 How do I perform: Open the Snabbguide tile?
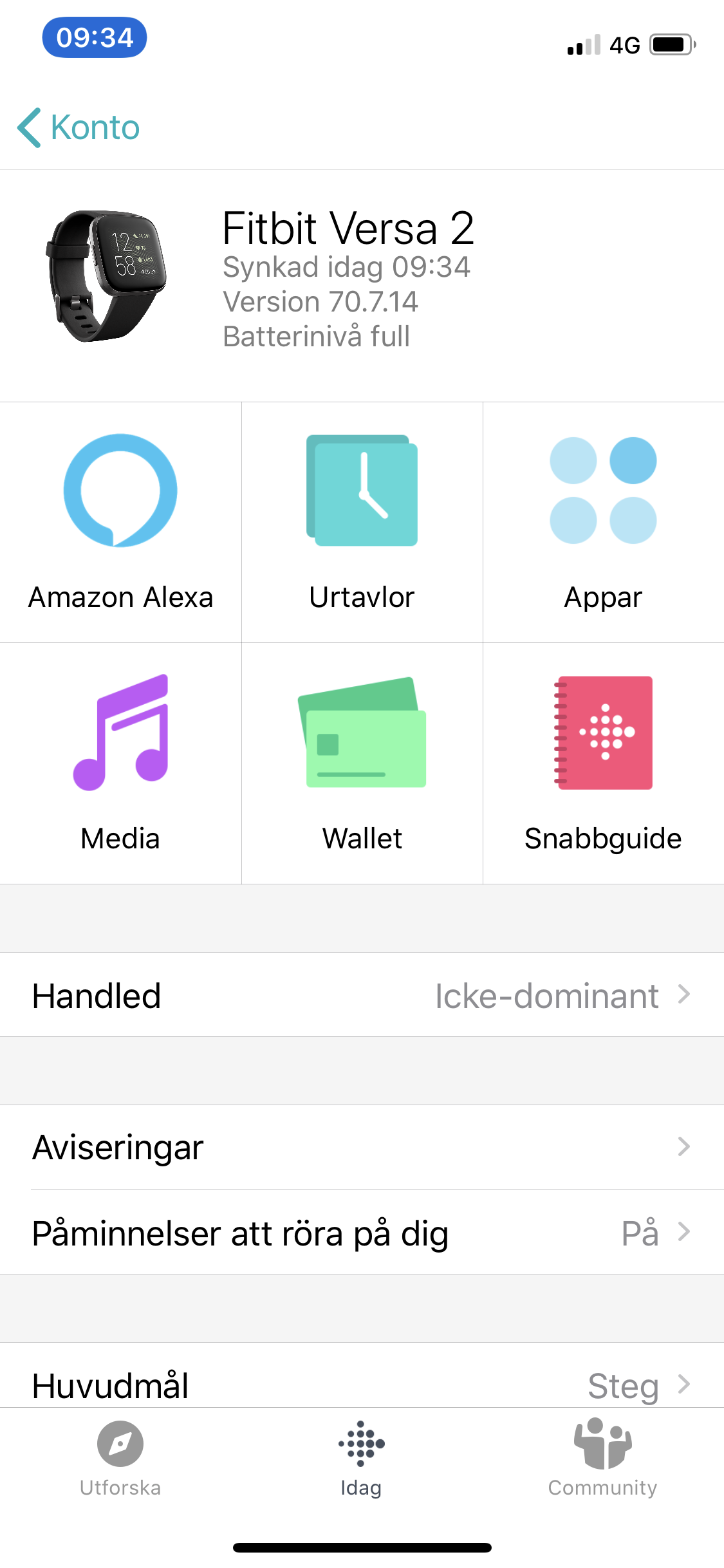click(x=603, y=763)
